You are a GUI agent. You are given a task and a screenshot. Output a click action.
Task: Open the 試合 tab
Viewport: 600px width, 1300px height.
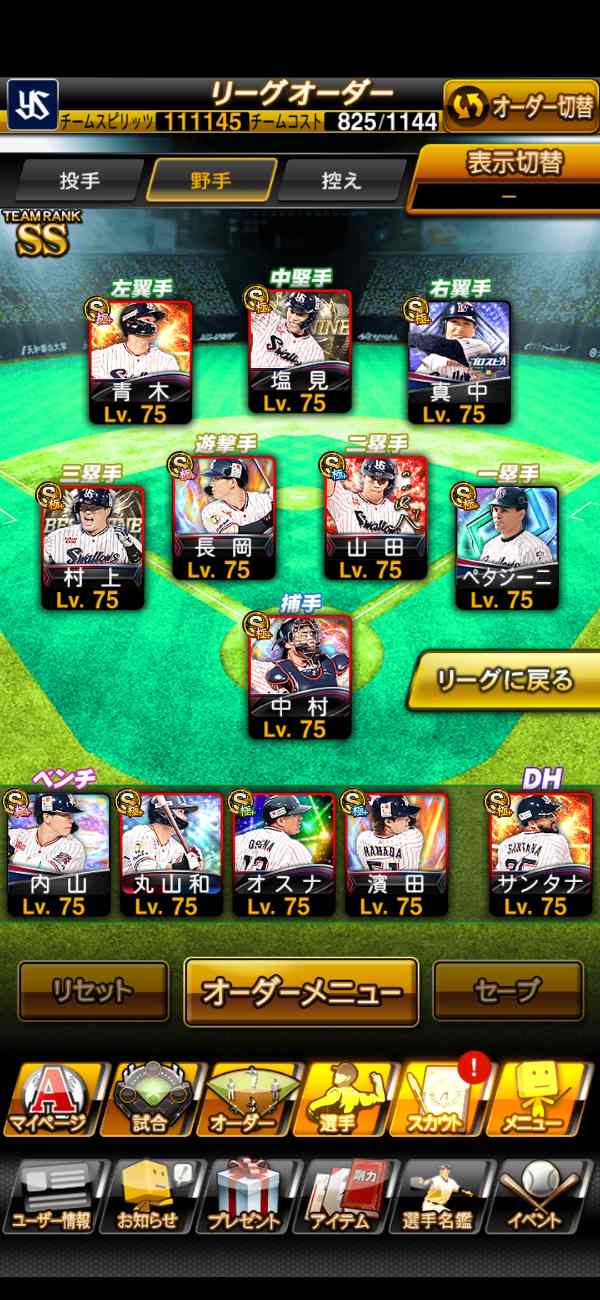point(150,1099)
